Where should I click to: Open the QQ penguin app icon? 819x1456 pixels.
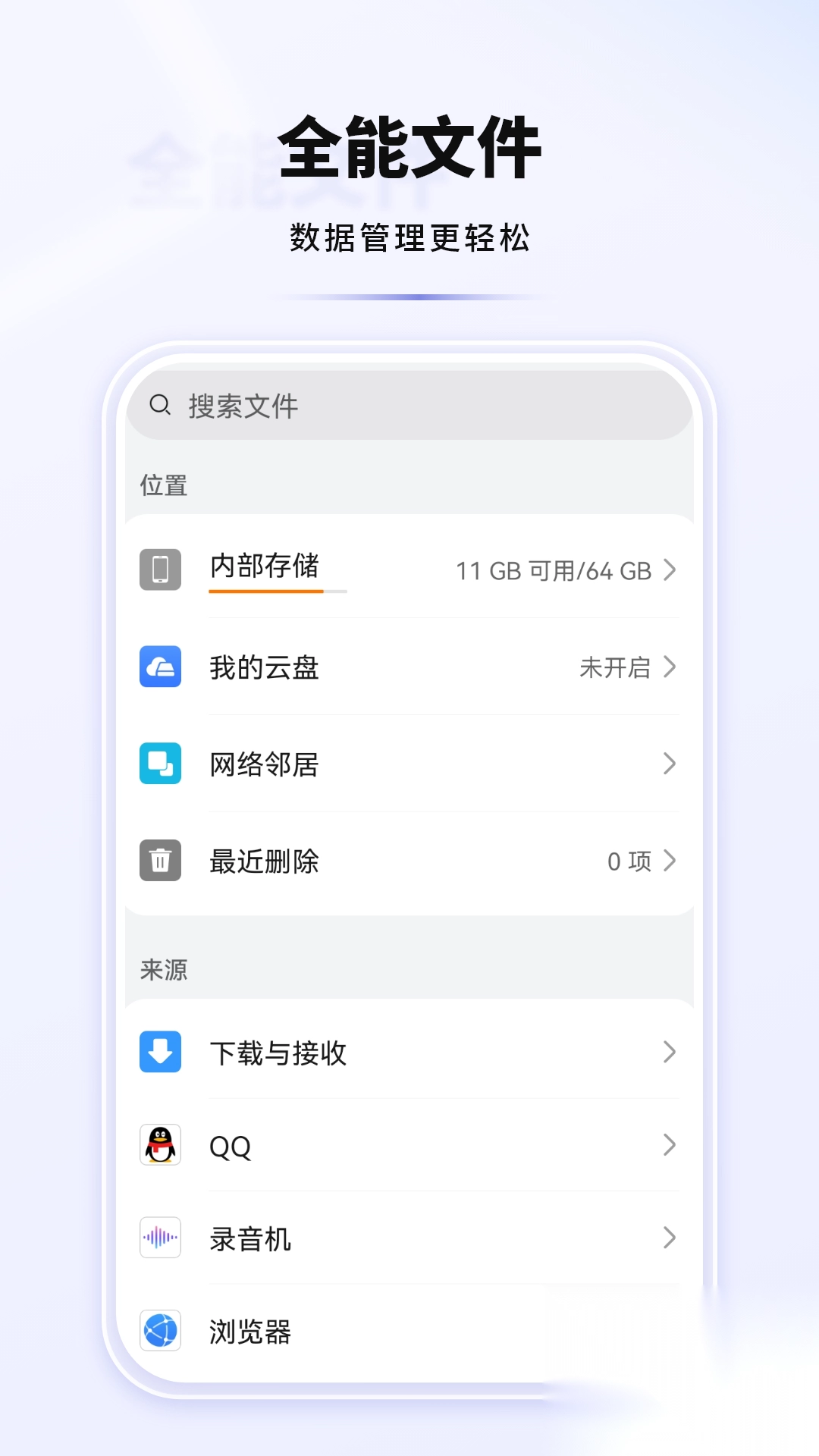160,1146
